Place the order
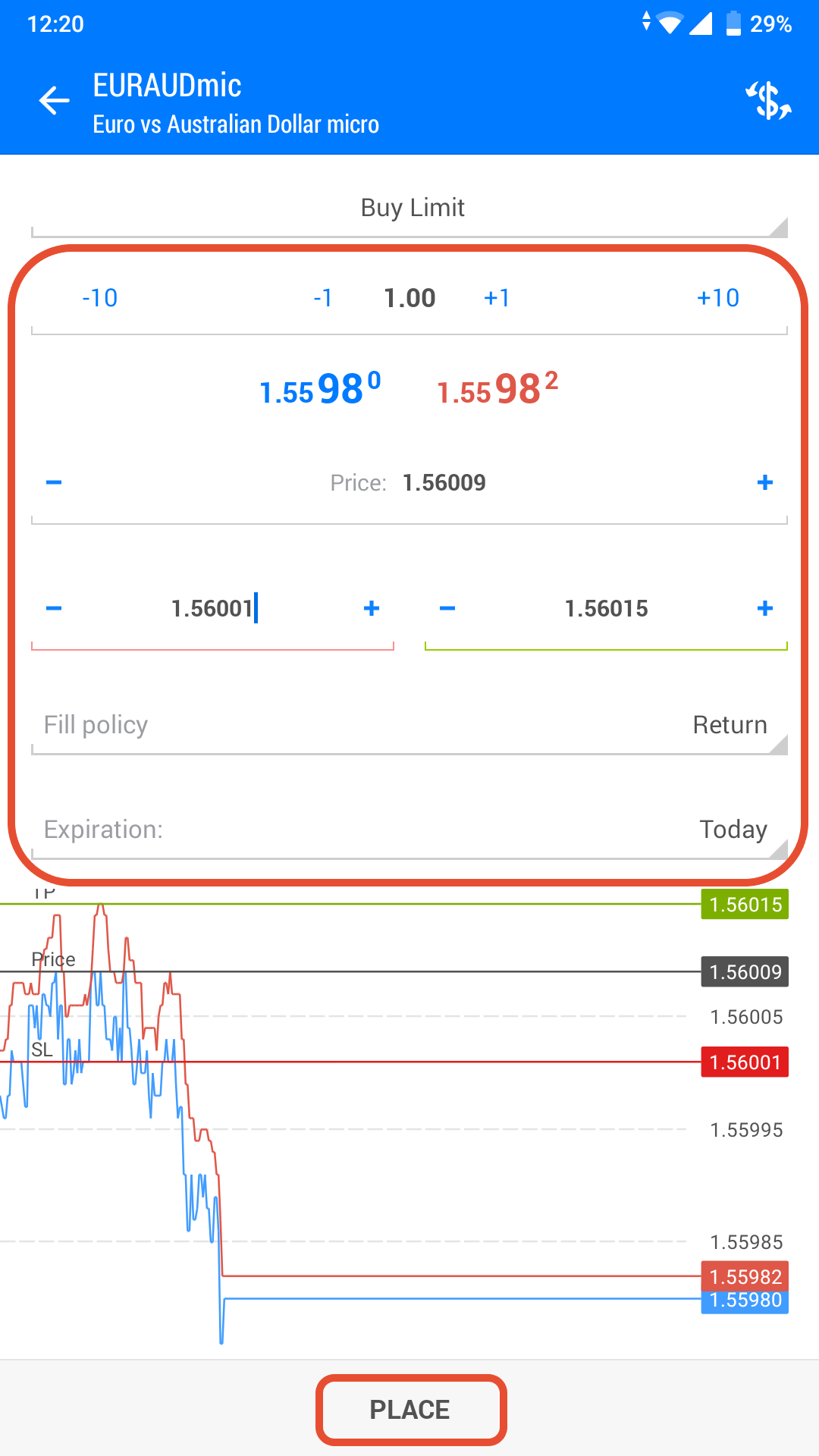Image resolution: width=819 pixels, height=1456 pixels. coord(410,1410)
